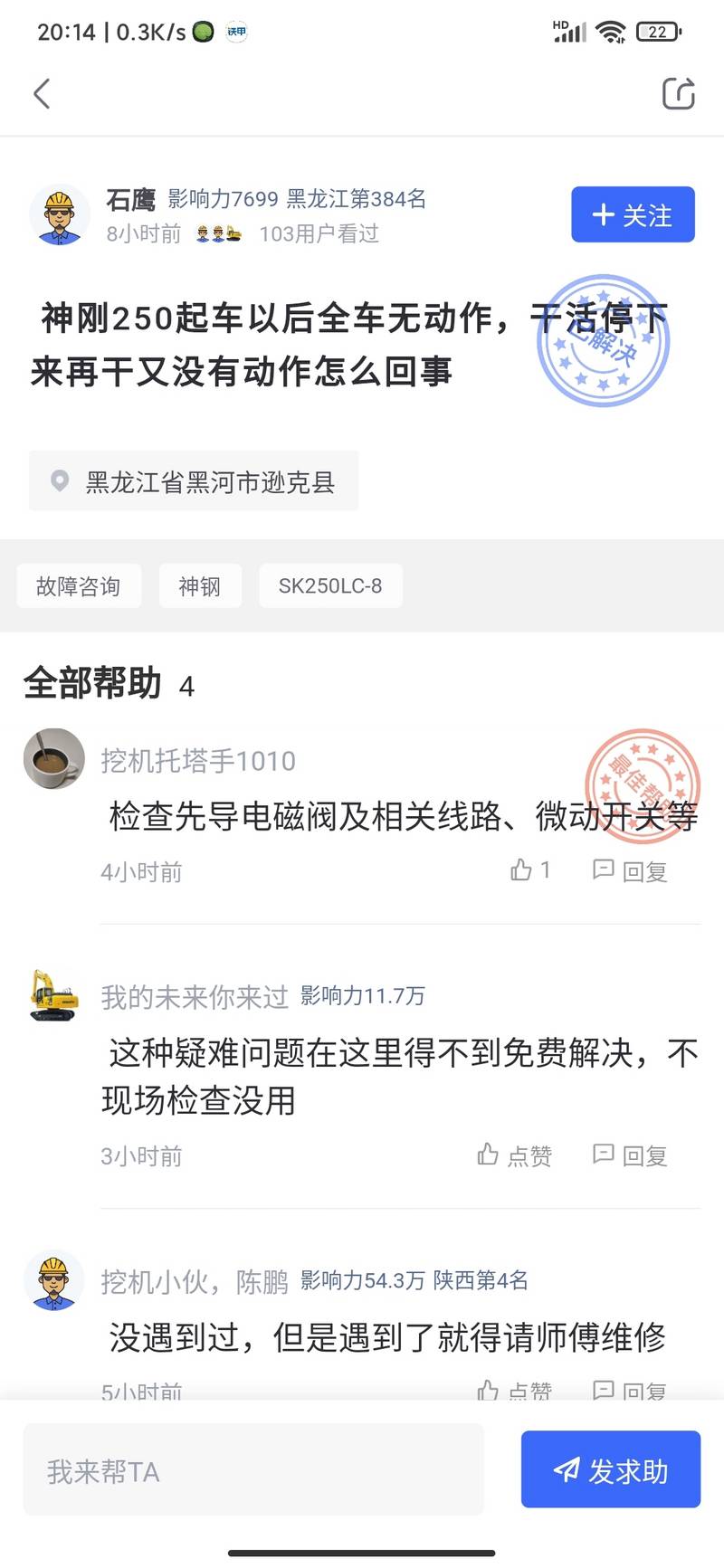The width and height of the screenshot is (724, 1568).
Task: Select the 故障咨询 tag
Action: [x=79, y=586]
